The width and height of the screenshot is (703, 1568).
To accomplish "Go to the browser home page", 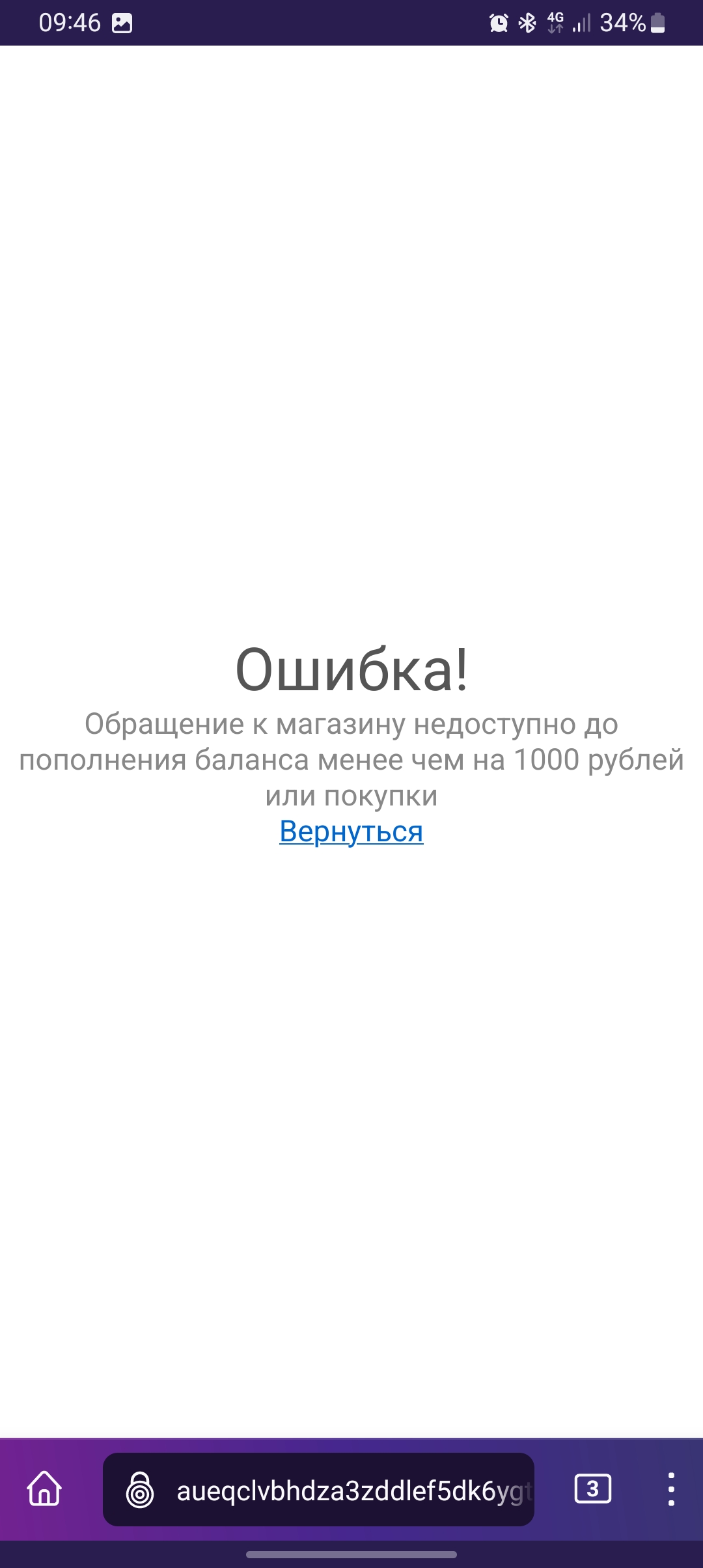I will (x=44, y=1489).
